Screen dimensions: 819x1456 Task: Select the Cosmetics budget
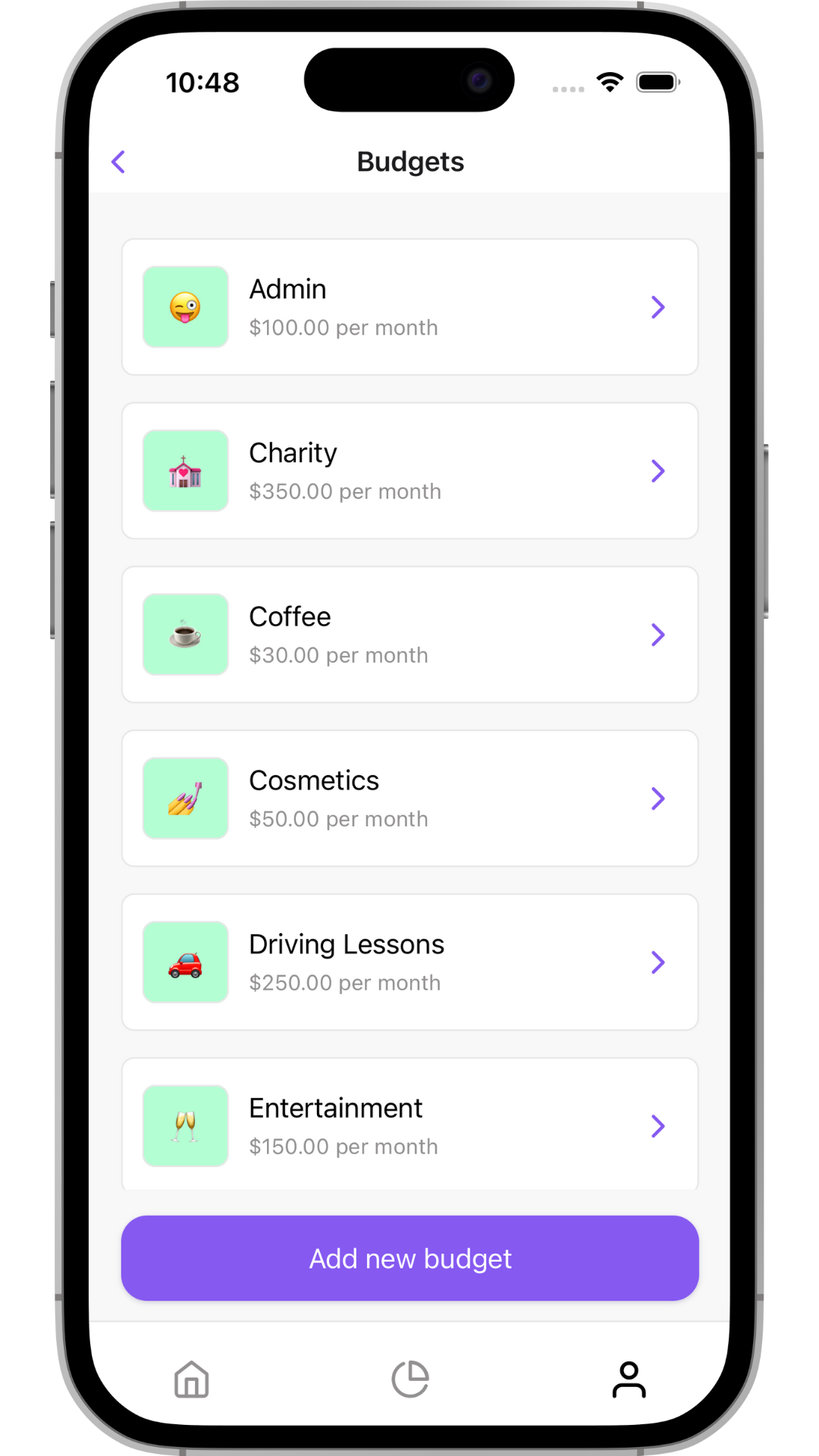tap(409, 799)
